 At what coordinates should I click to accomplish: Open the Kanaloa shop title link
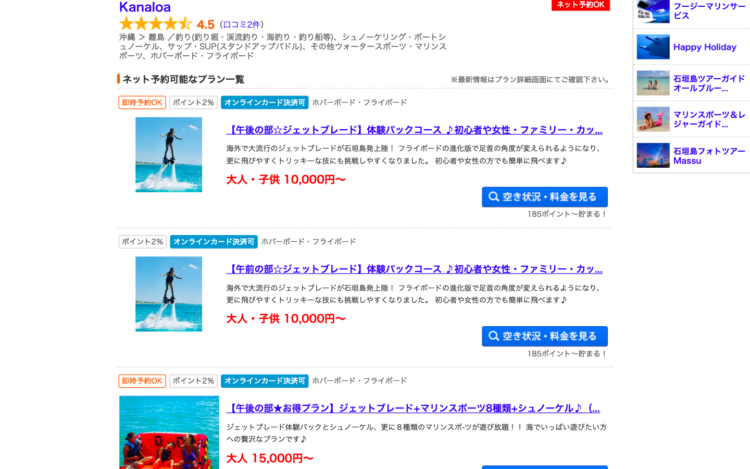(144, 7)
